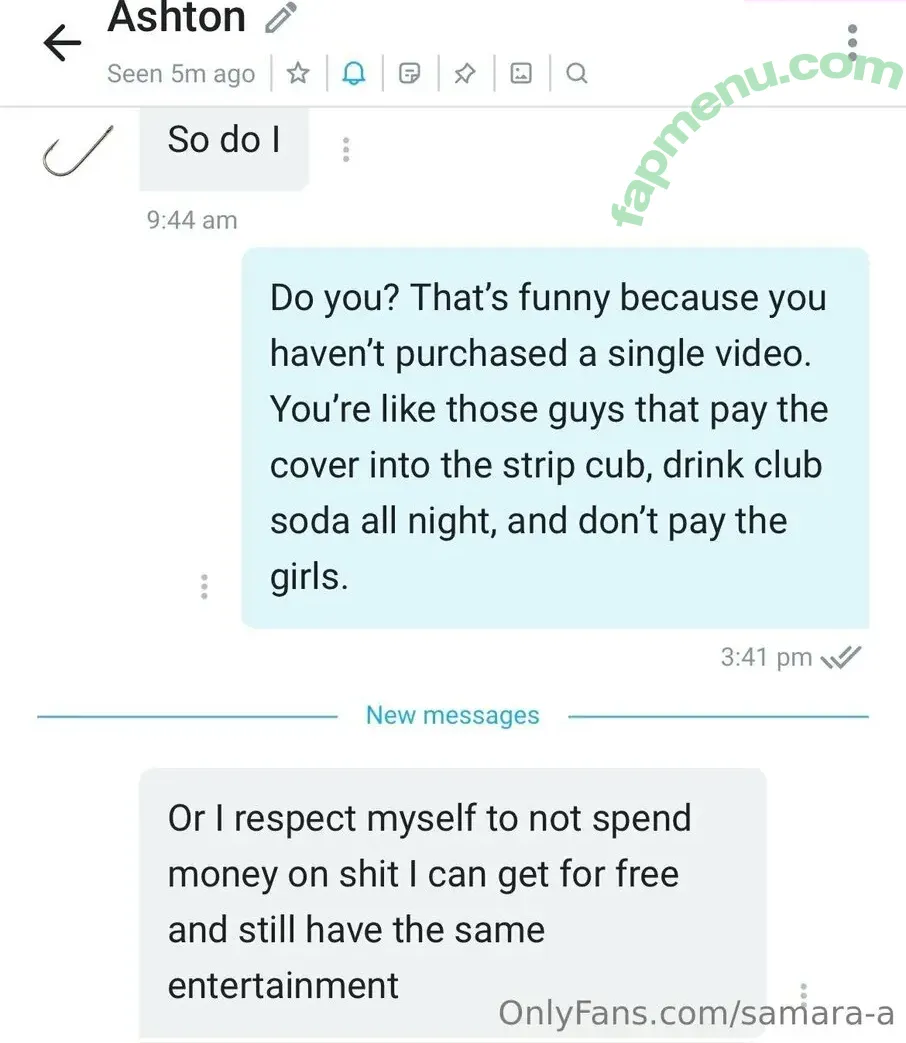
Task: Edit Ashton's display name with the pencil
Action: click(282, 18)
